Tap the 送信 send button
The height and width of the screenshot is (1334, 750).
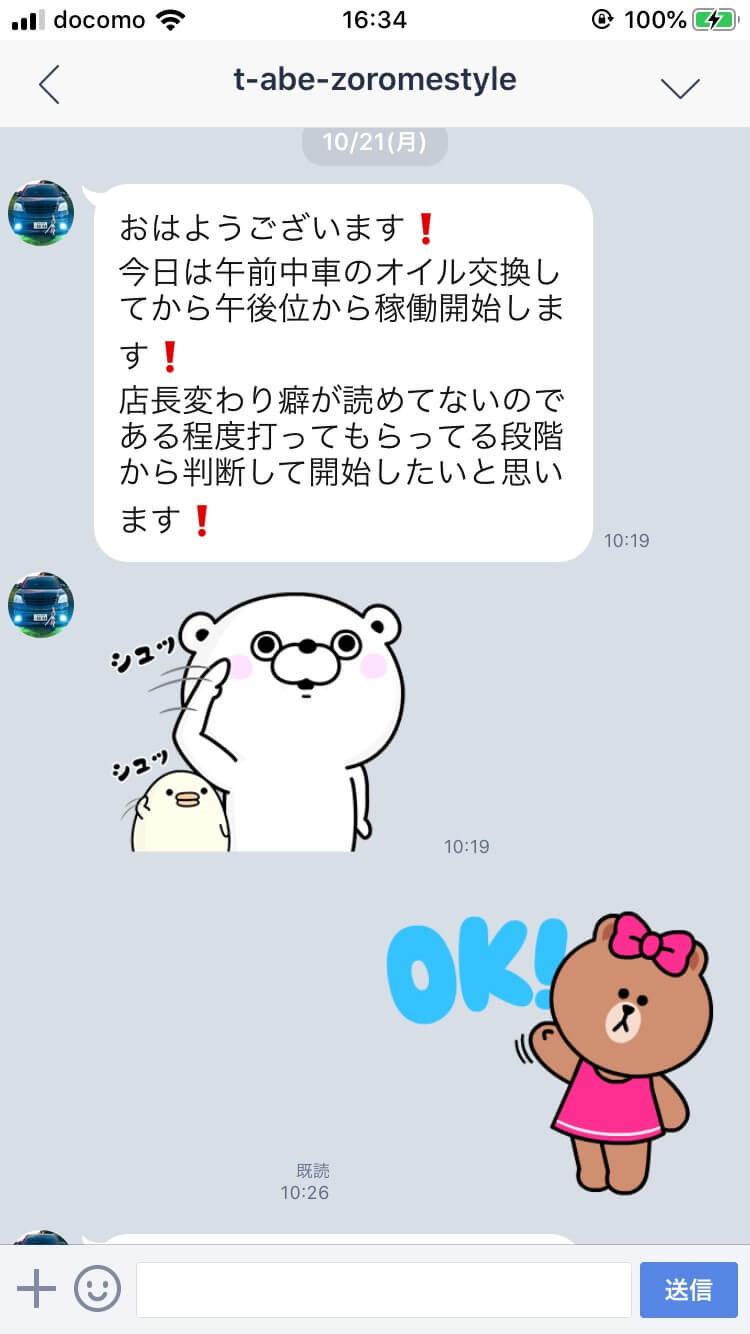point(688,1289)
